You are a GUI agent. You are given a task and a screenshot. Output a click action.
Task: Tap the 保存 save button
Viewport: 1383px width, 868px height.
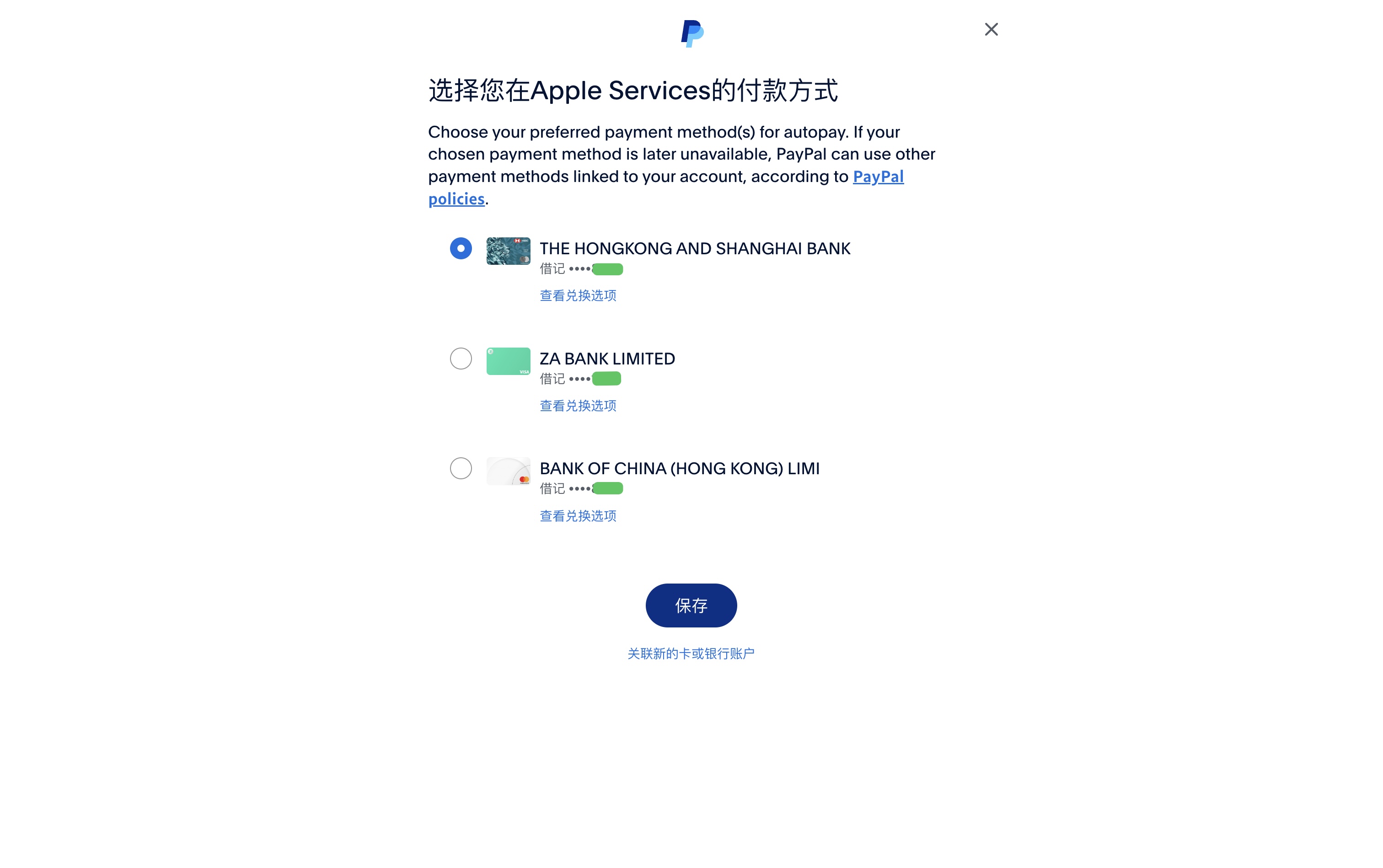click(x=691, y=605)
